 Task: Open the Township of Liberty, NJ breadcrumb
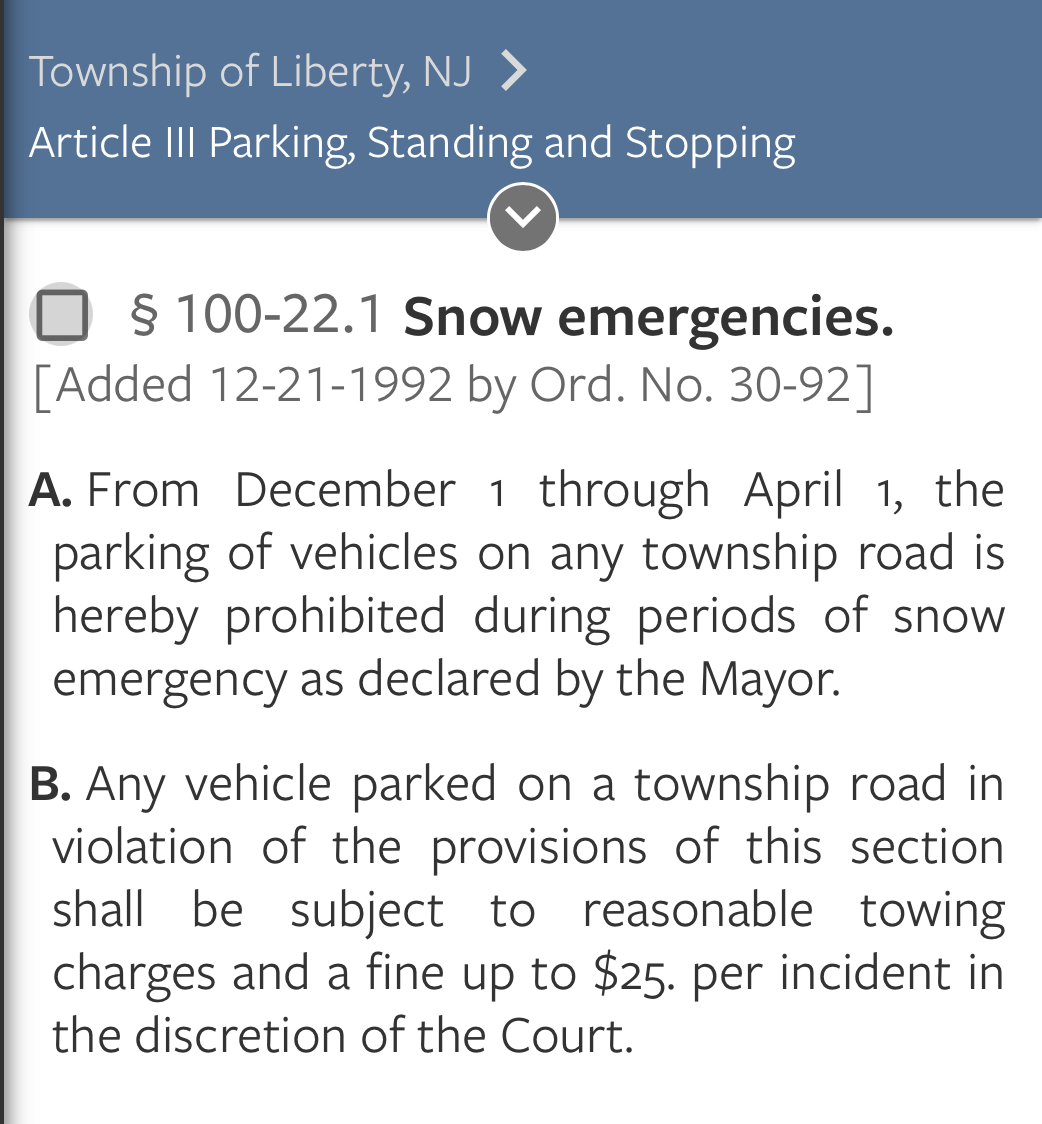coord(250,72)
